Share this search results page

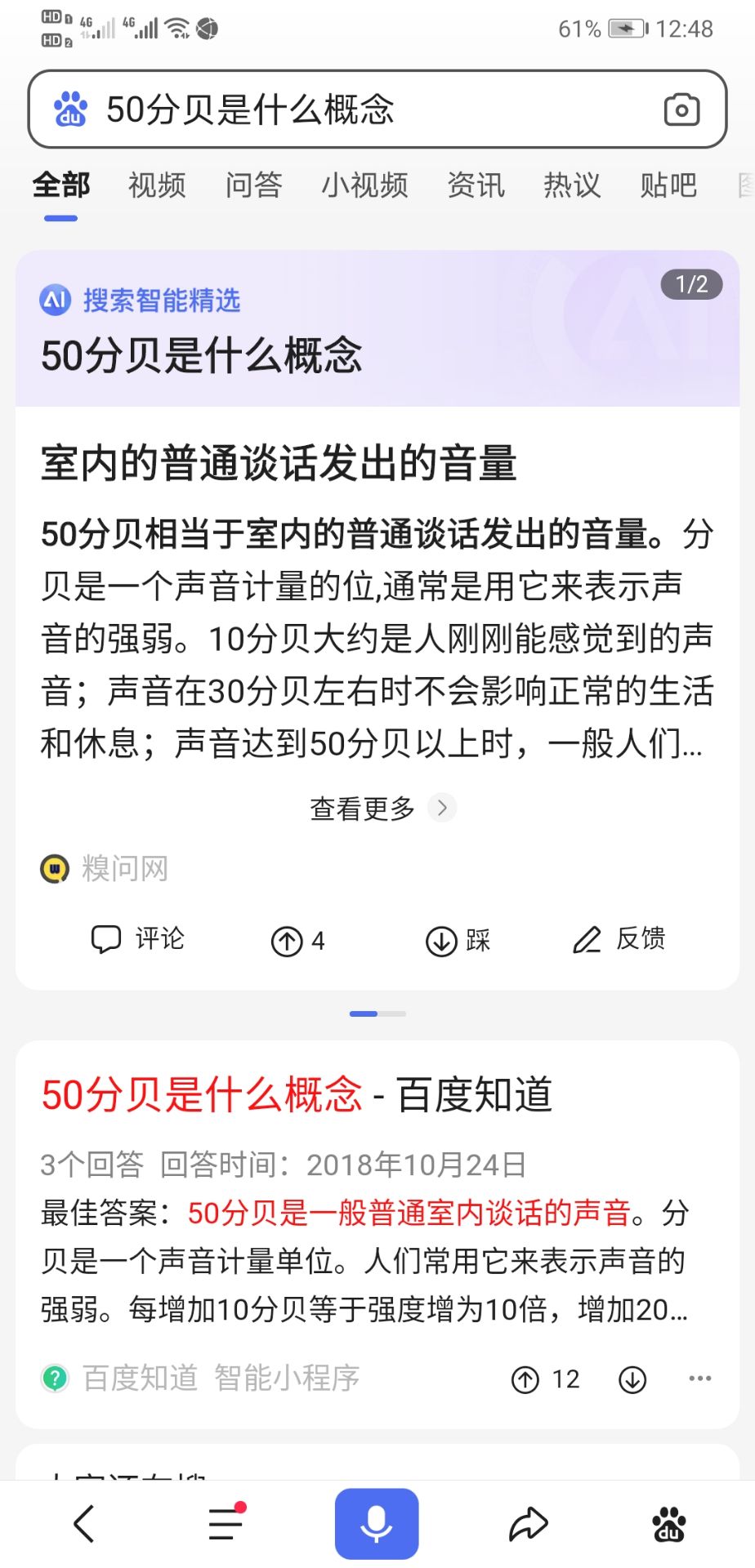(527, 1523)
